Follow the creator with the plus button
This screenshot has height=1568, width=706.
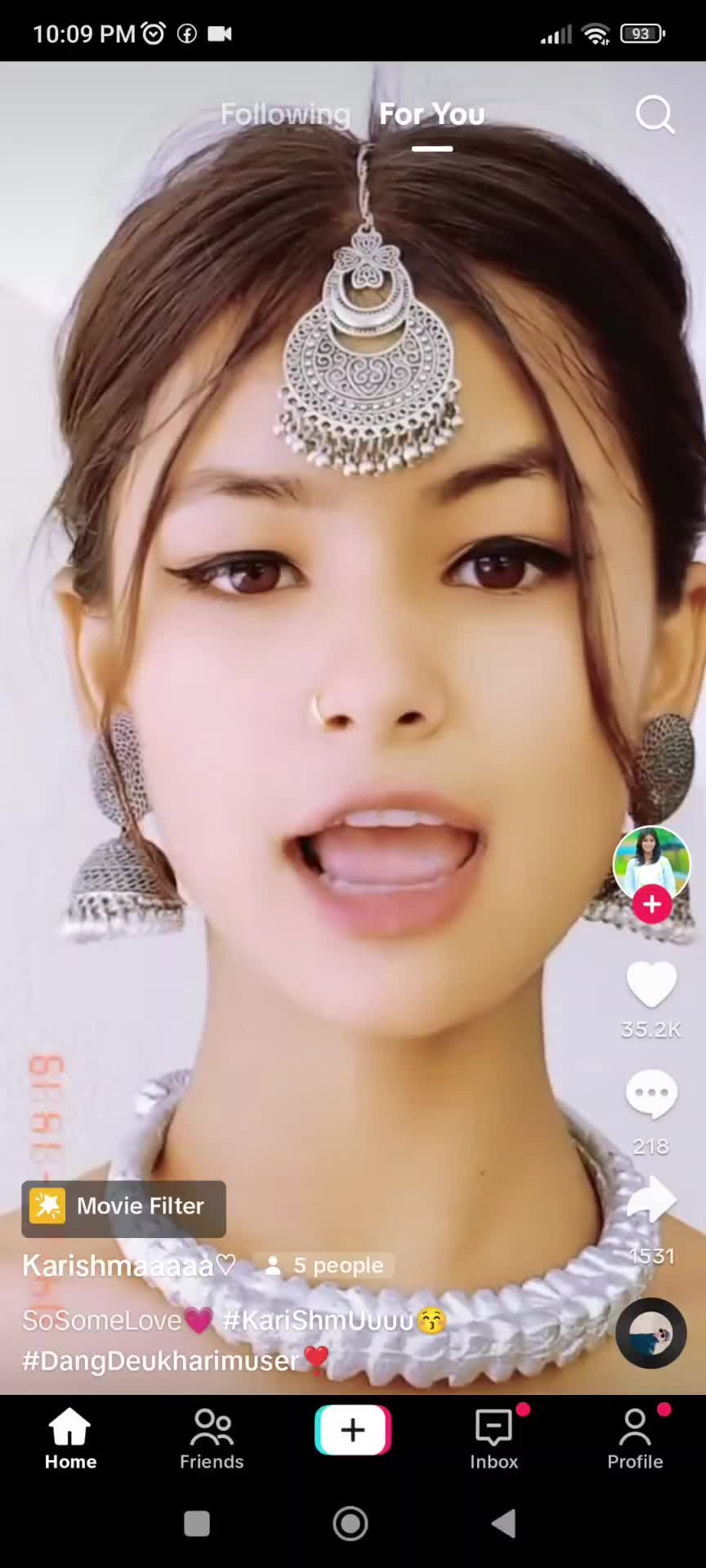pyautogui.click(x=651, y=905)
